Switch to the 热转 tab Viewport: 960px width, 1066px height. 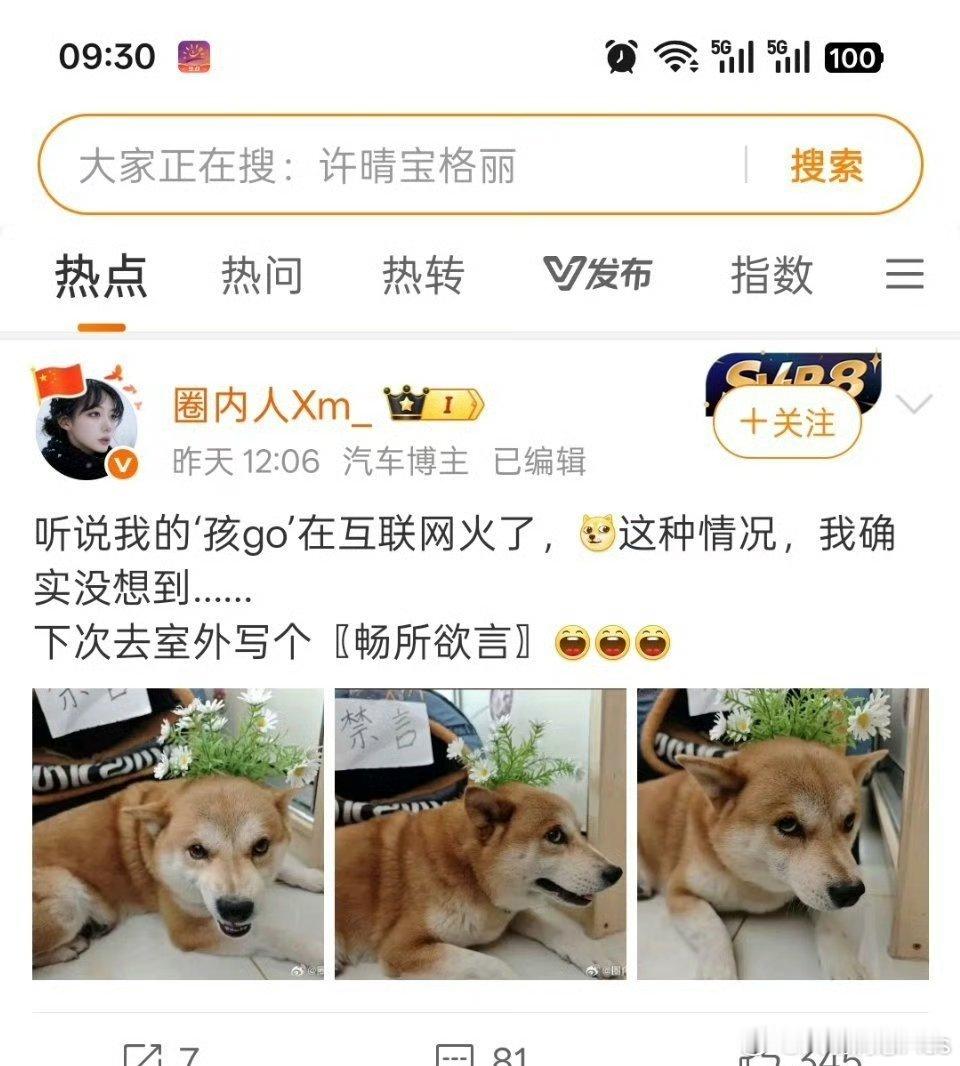click(423, 276)
